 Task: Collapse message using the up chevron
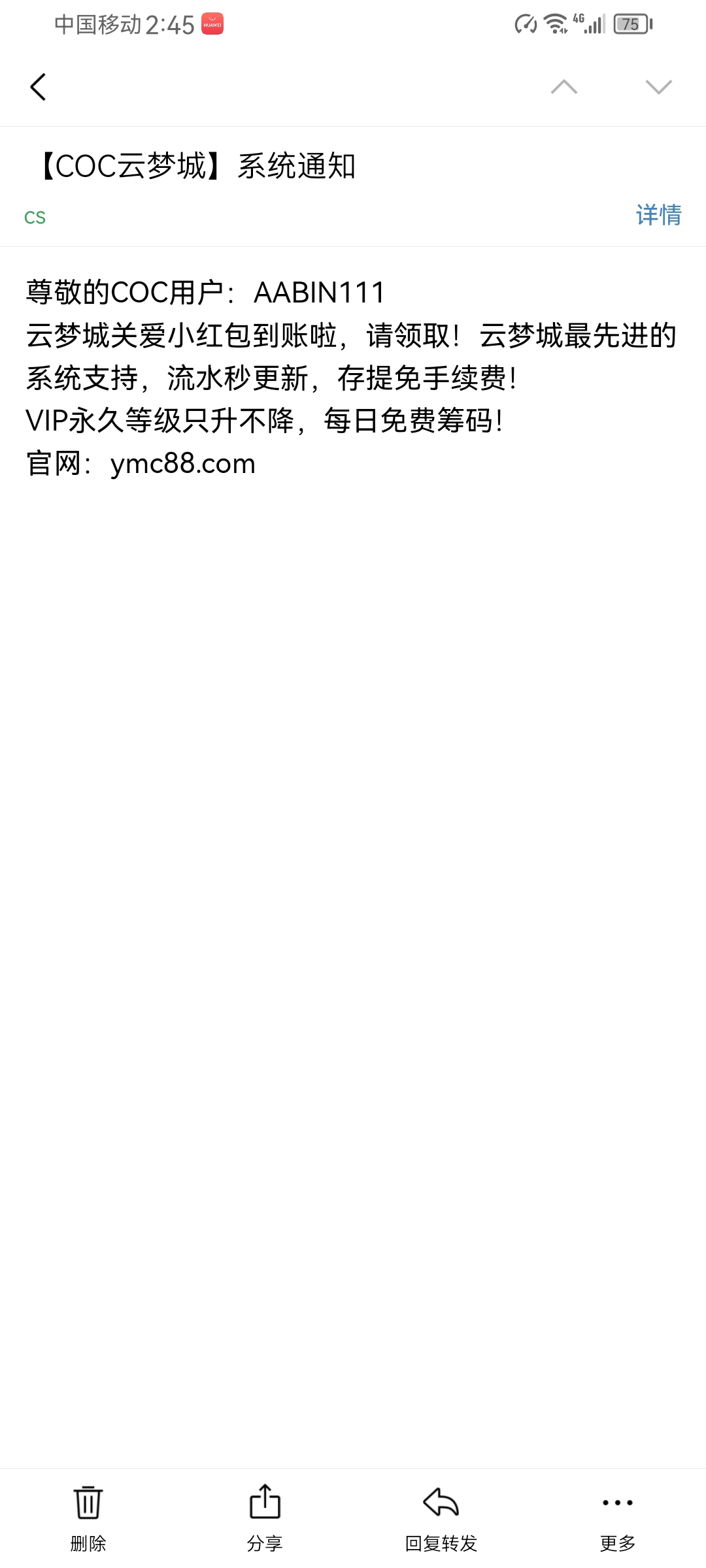click(563, 86)
